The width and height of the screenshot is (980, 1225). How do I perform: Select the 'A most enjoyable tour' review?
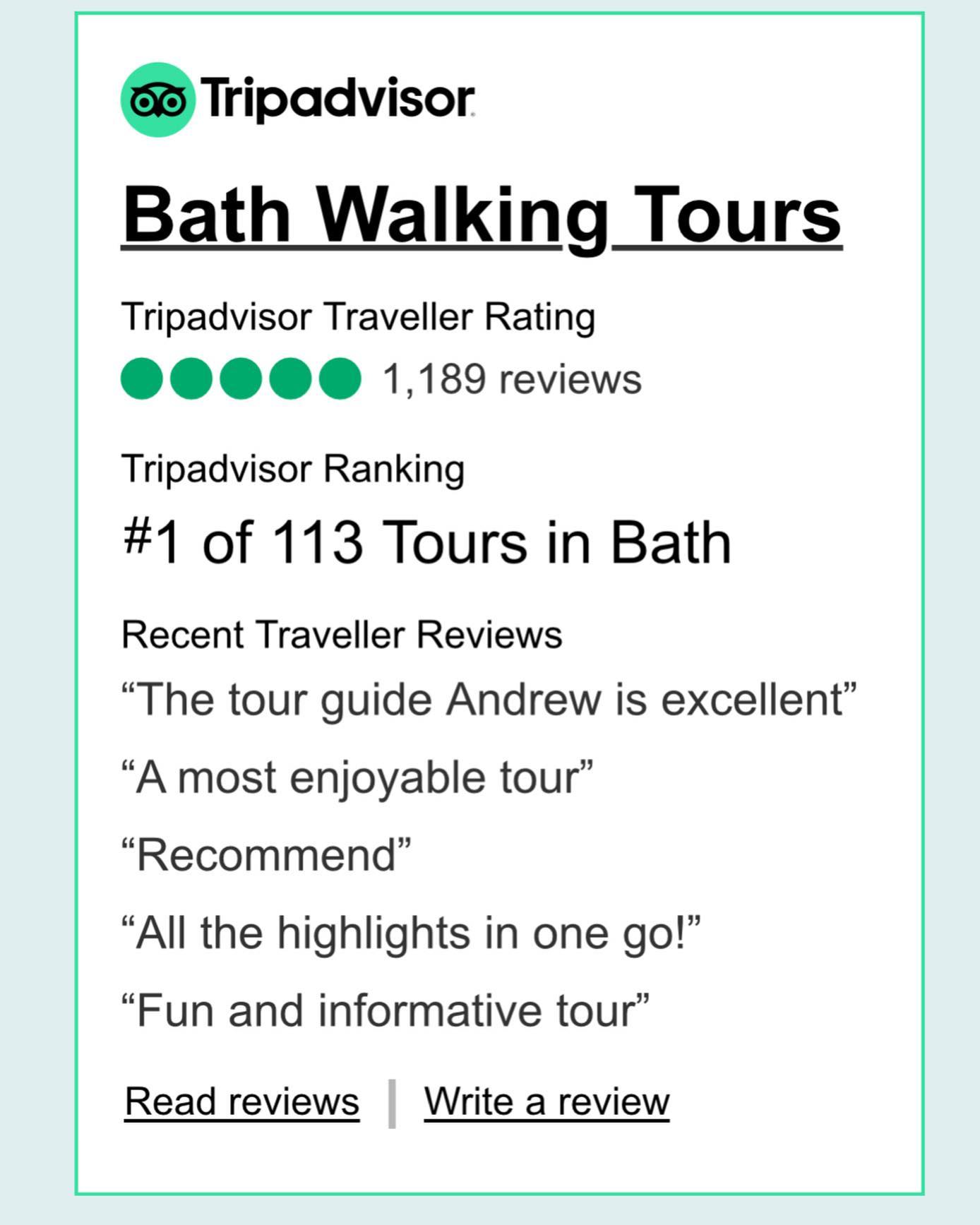[357, 775]
